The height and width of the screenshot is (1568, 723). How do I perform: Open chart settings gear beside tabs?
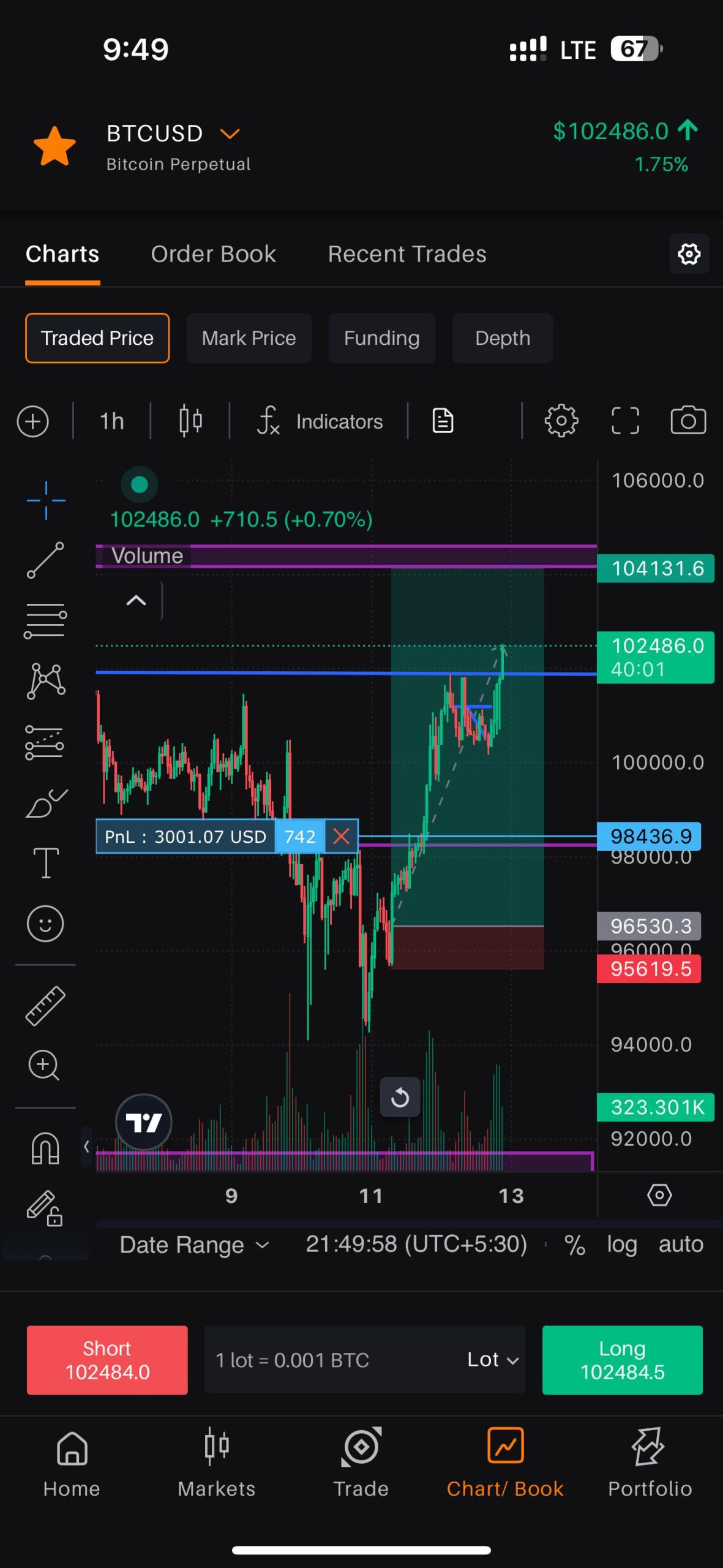click(689, 254)
